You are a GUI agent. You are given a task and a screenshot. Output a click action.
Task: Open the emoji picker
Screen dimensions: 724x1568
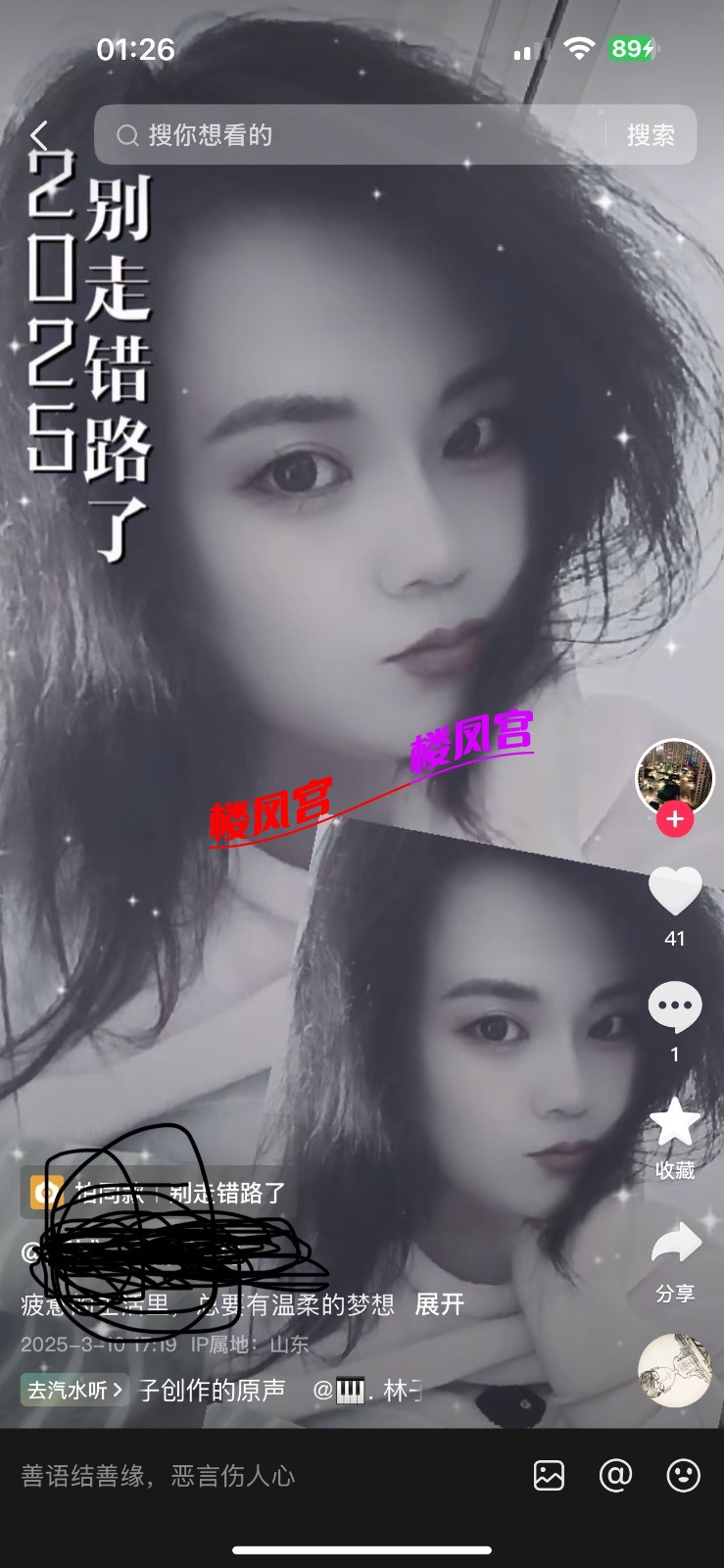pyautogui.click(x=683, y=1476)
